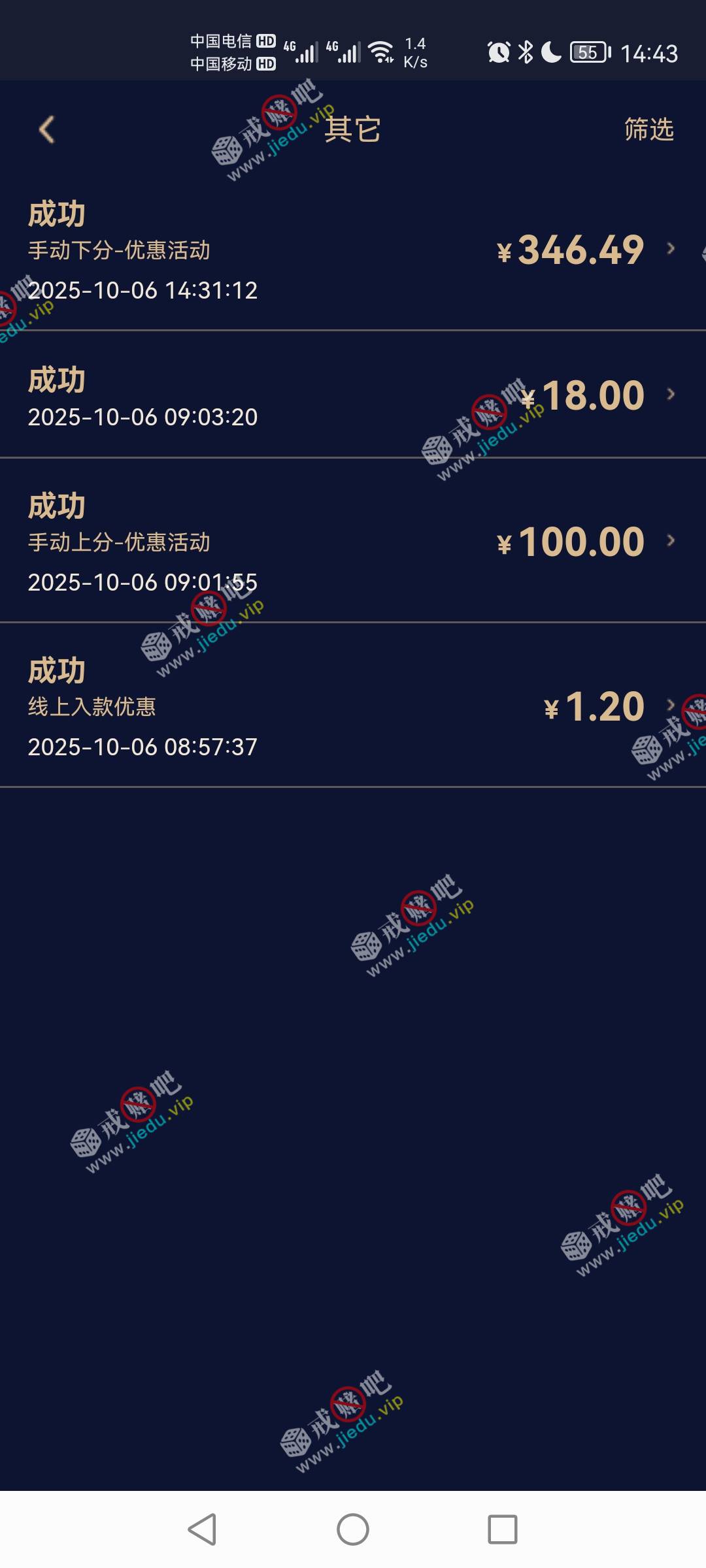Image resolution: width=706 pixels, height=1568 pixels.
Task: Open the ¥346.49 手动下分-优惠活动 record
Action: [x=353, y=250]
